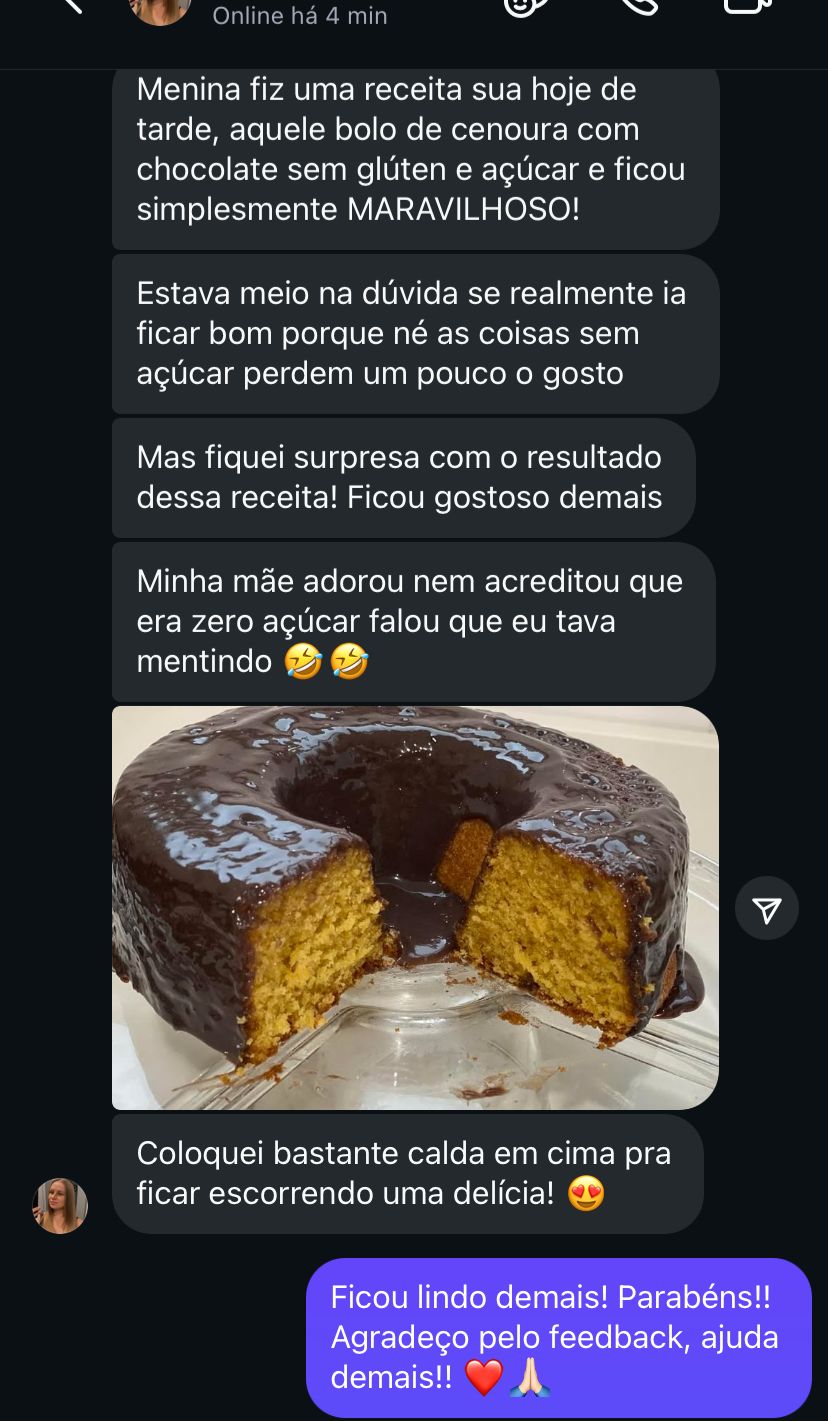The width and height of the screenshot is (828, 1421).
Task: Open the contact's header profile picture
Action: point(160,8)
